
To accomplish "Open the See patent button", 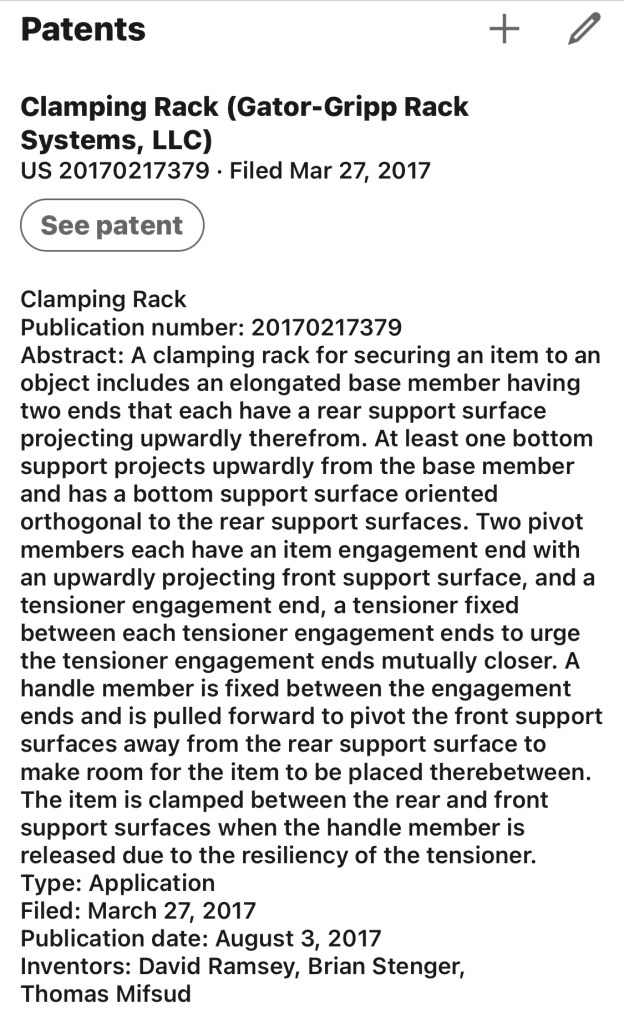I will point(112,225).
